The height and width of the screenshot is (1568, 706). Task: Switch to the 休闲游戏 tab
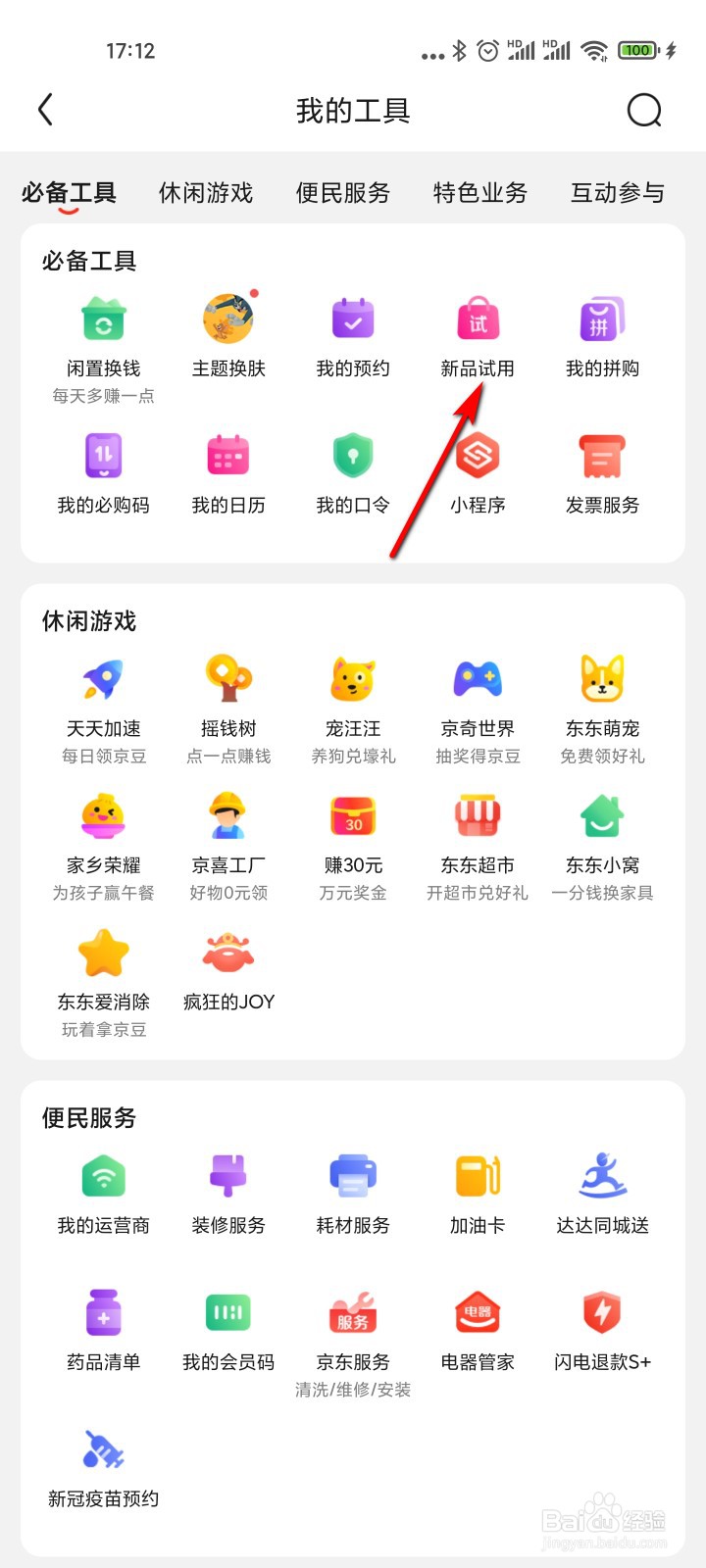coord(205,193)
